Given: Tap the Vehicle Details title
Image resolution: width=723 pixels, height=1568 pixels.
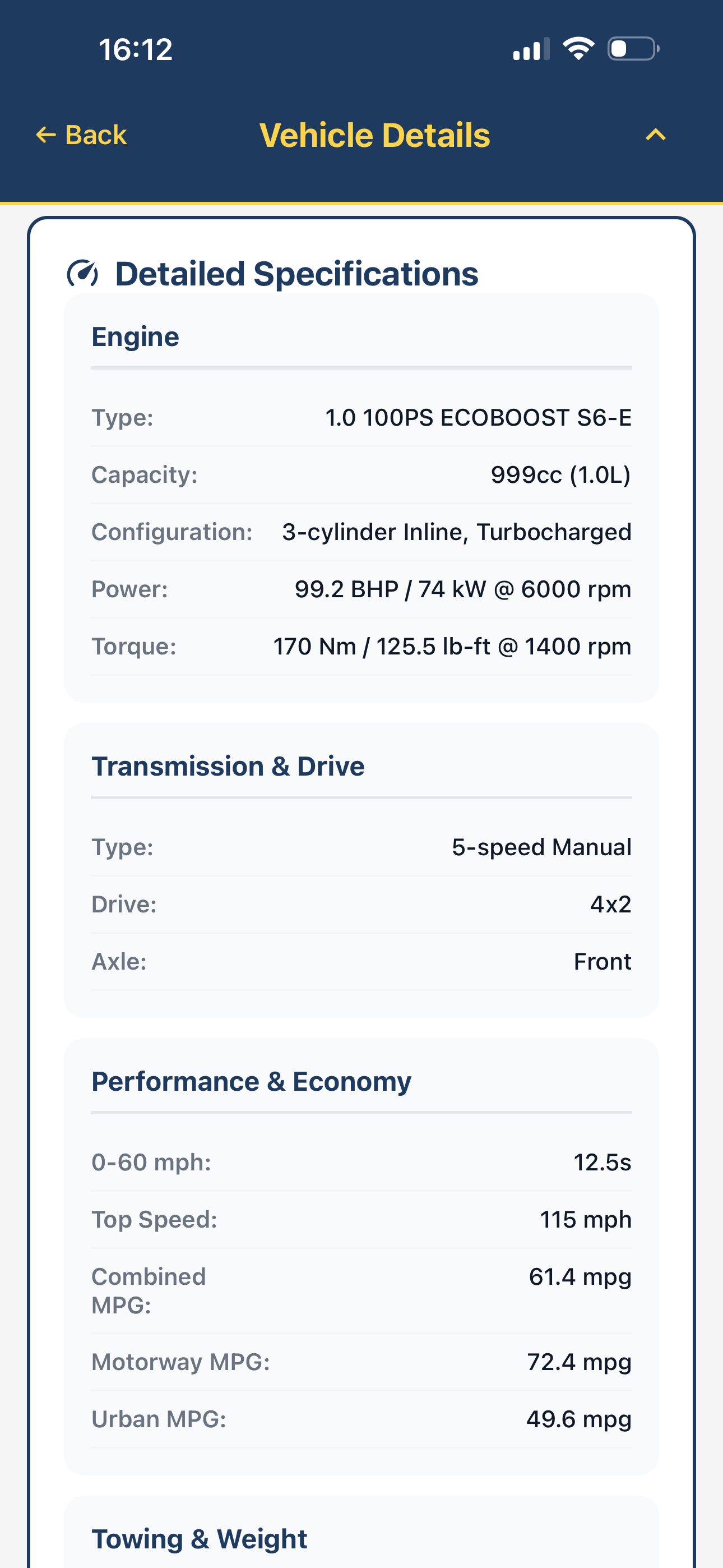Looking at the screenshot, I should pos(375,135).
